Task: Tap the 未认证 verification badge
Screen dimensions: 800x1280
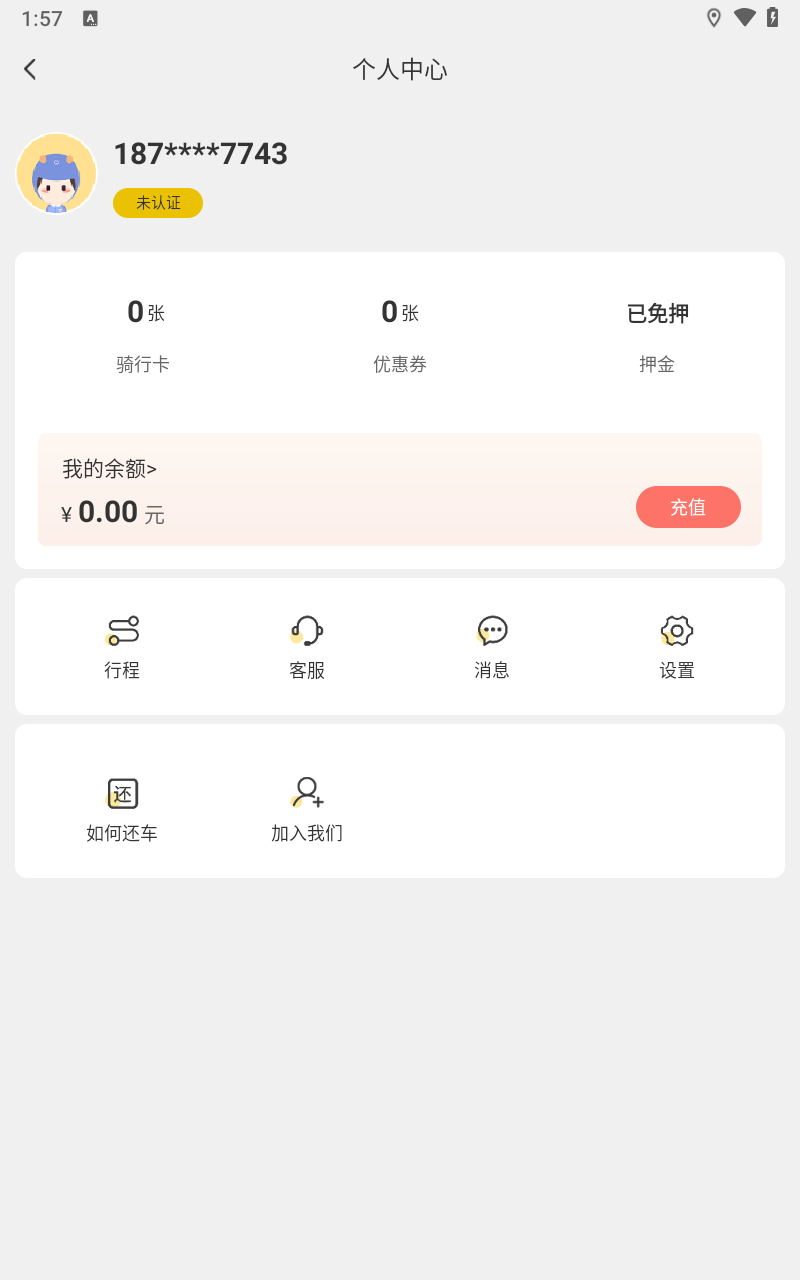Action: coord(158,202)
